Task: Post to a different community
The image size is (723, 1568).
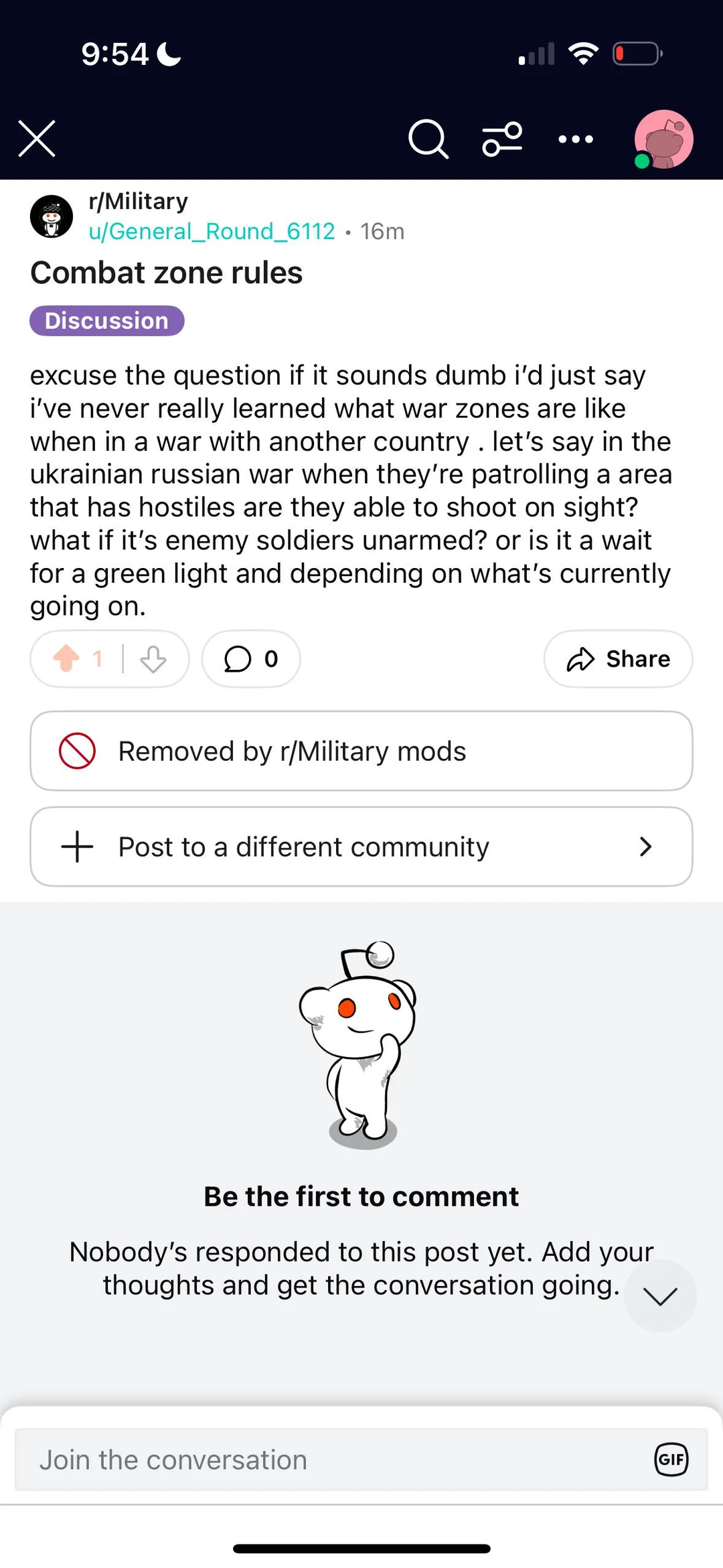Action: (361, 847)
